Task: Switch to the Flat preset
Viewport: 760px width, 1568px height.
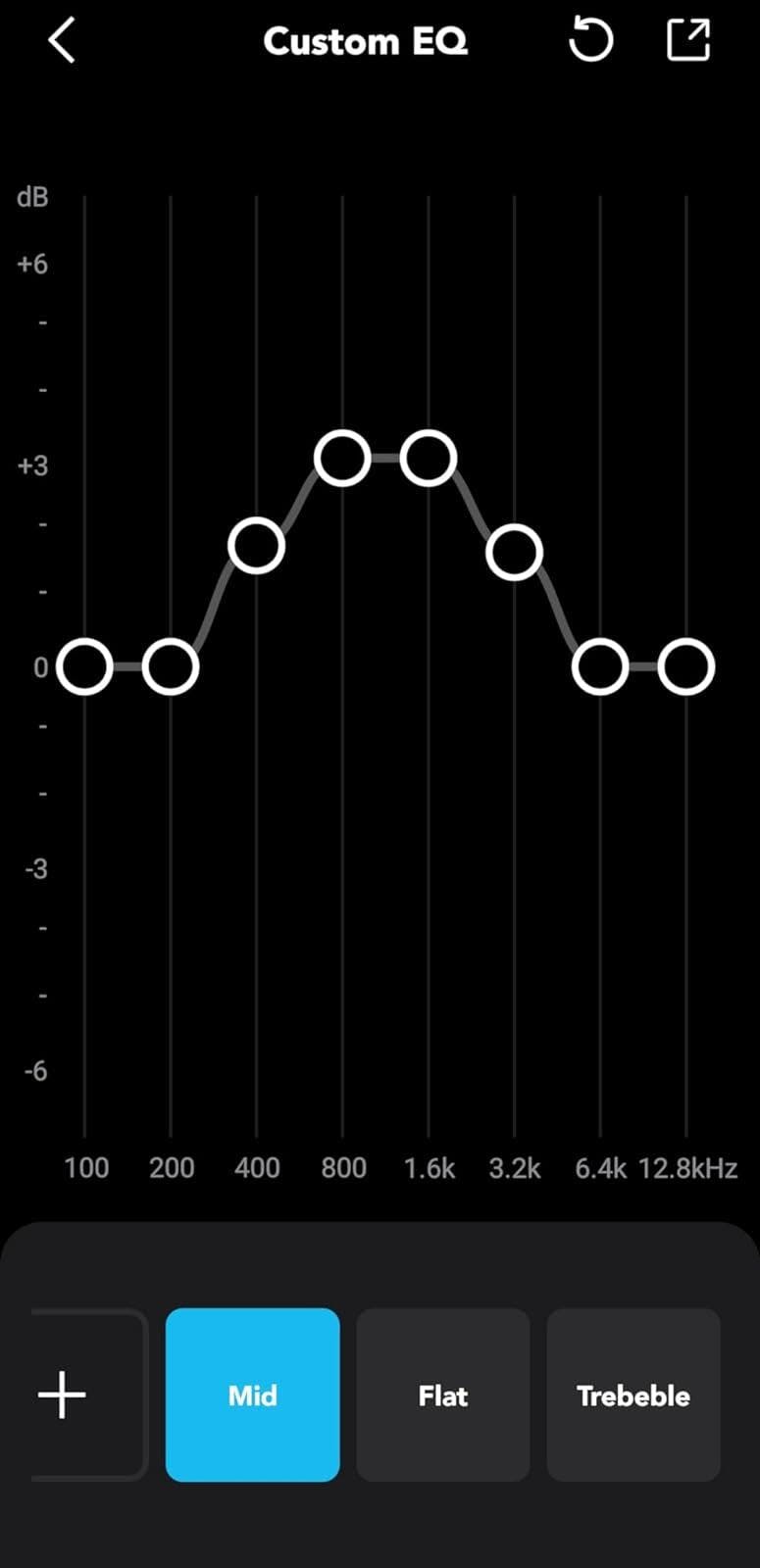Action: pos(443,1395)
